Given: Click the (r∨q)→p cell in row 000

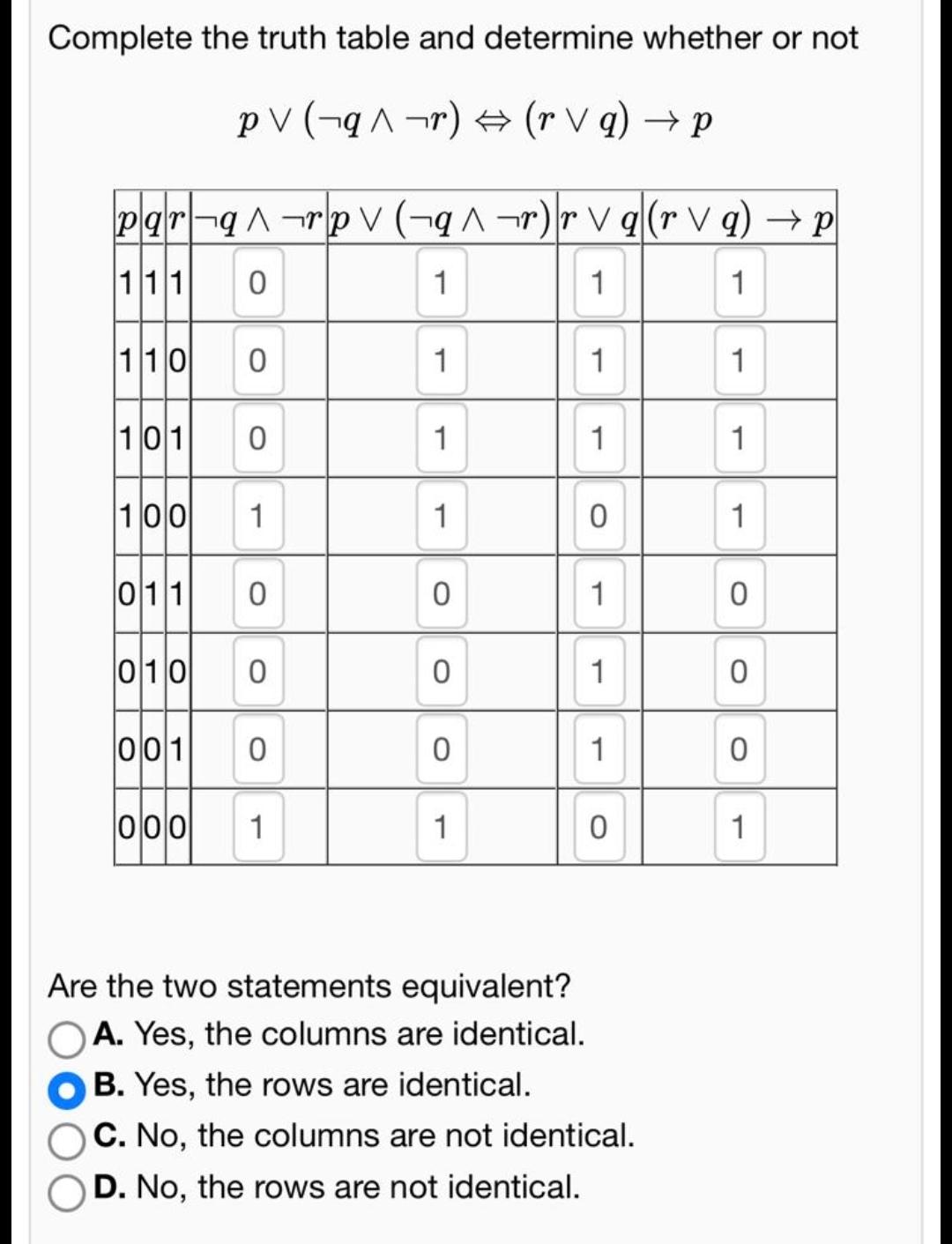Looking at the screenshot, I should click(x=739, y=827).
